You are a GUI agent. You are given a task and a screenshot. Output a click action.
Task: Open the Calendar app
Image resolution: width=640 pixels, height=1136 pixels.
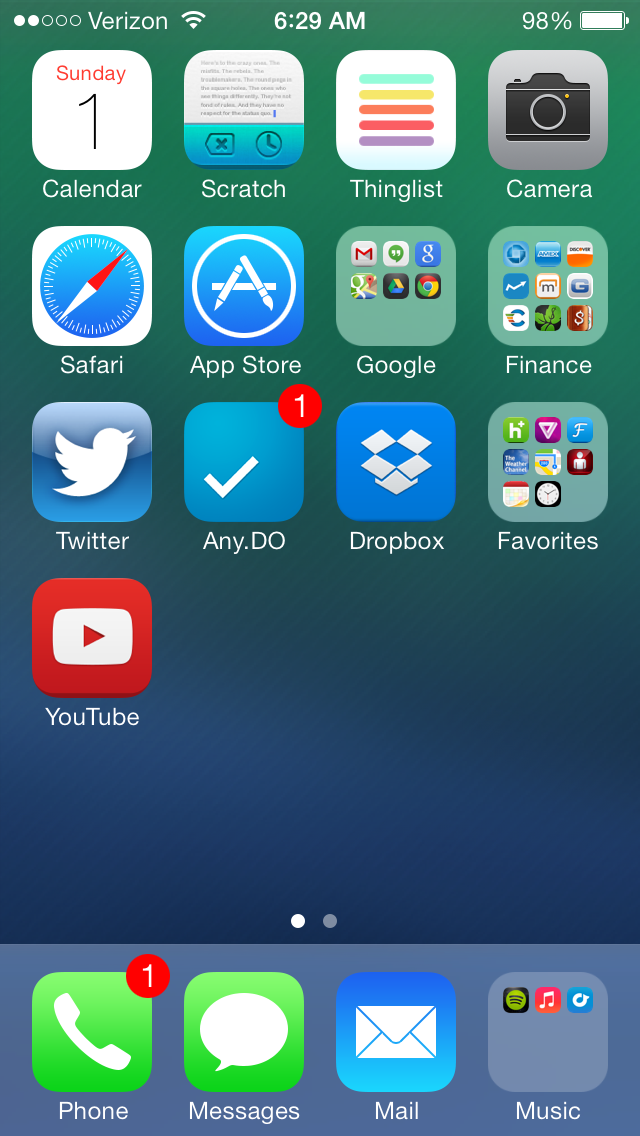92,110
